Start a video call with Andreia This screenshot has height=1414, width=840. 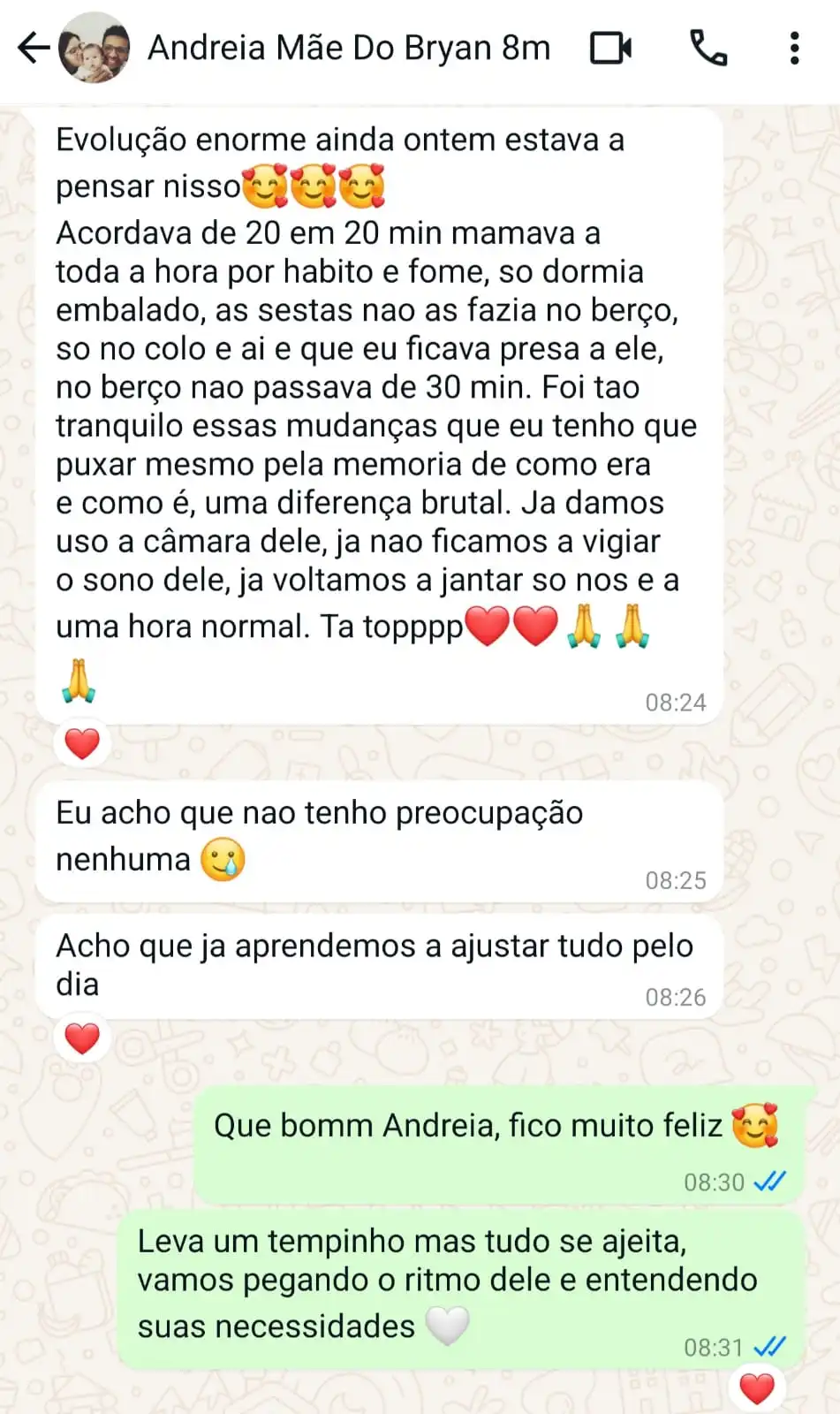(610, 48)
